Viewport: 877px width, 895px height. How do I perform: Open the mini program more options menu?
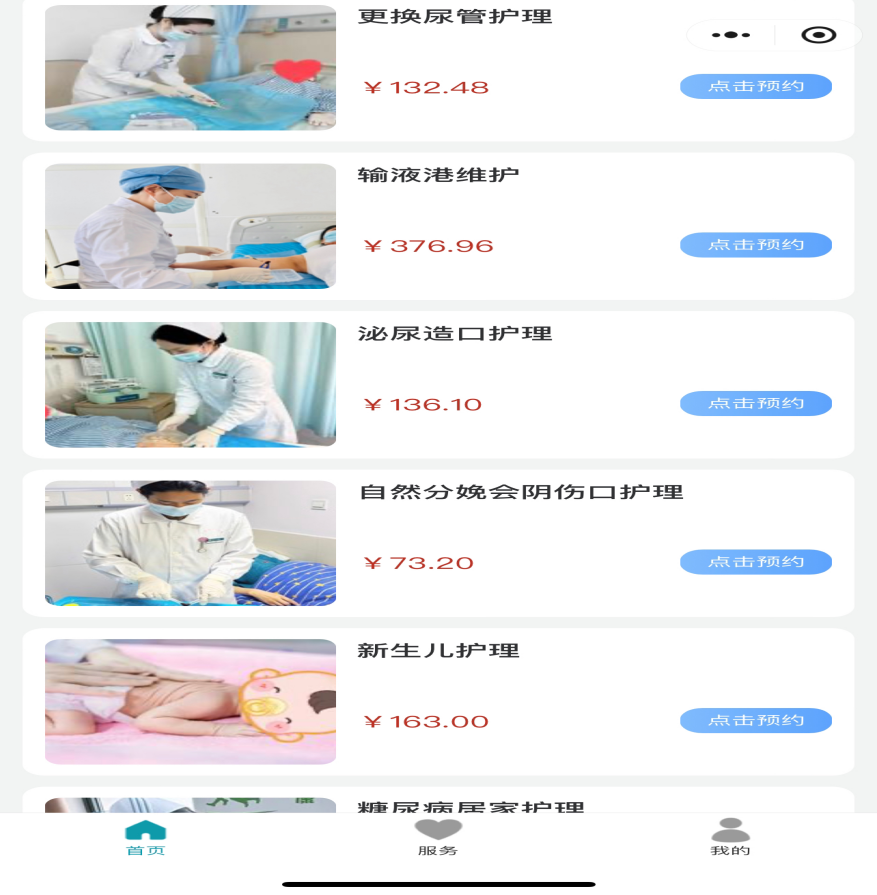[731, 35]
